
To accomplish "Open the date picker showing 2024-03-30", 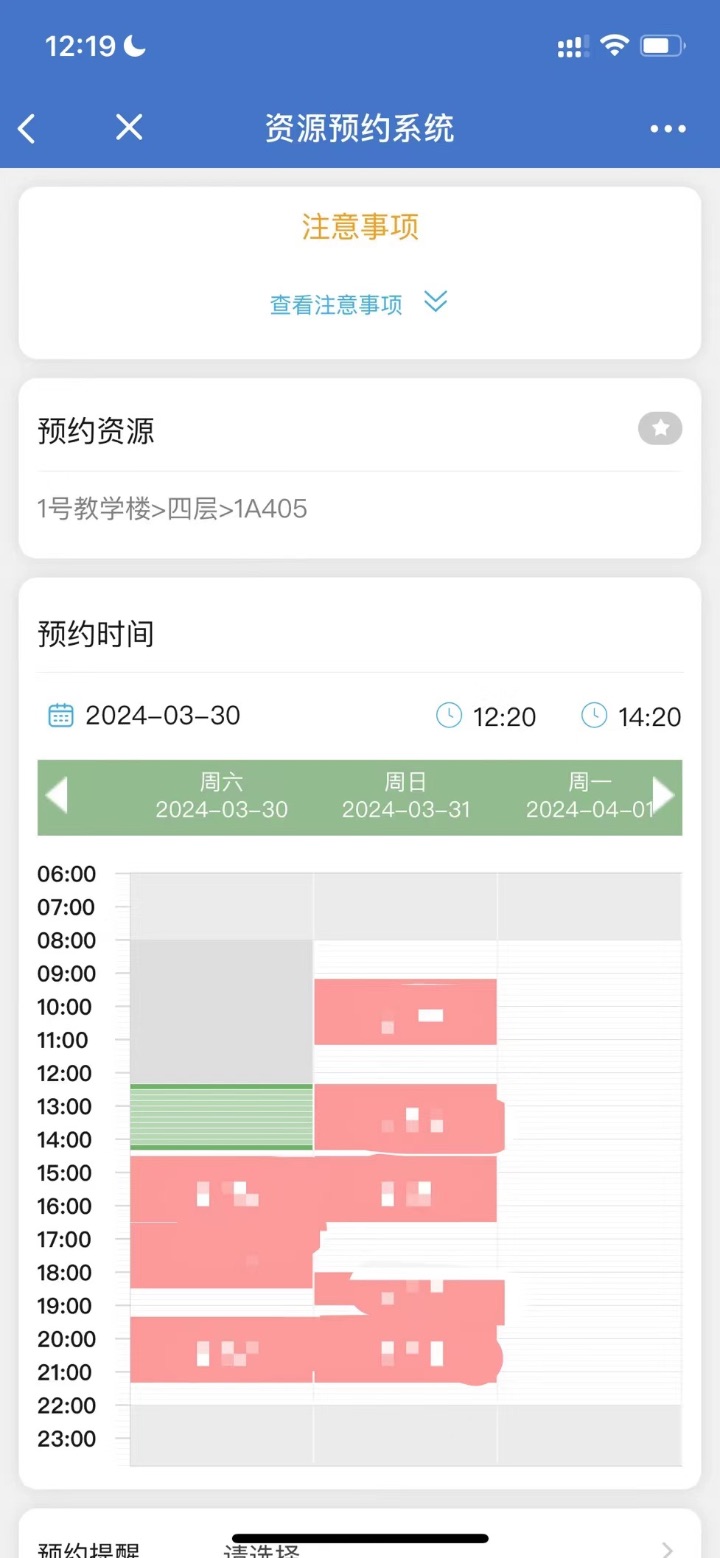I will 144,715.
